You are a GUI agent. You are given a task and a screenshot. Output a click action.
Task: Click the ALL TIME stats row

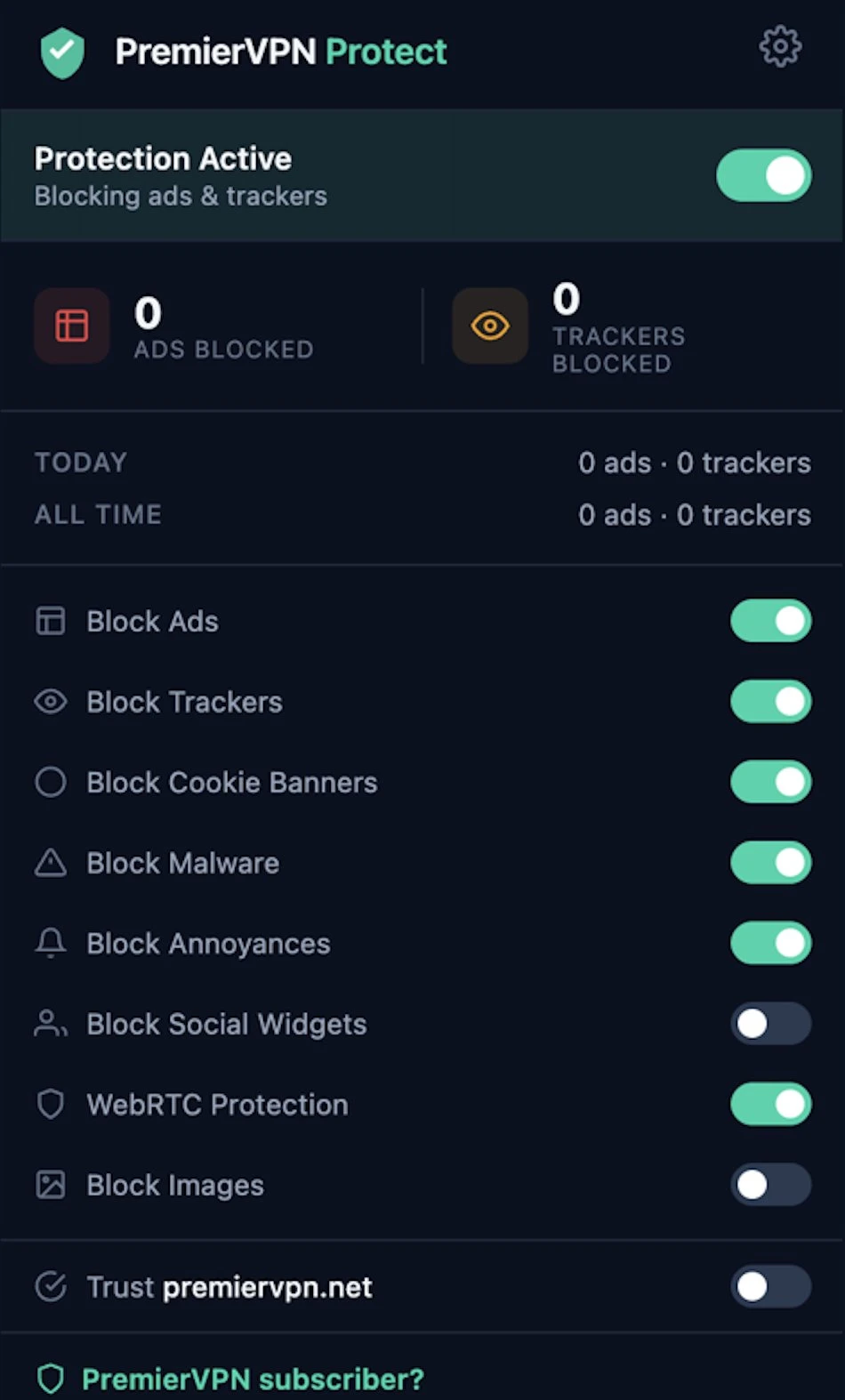(x=422, y=514)
